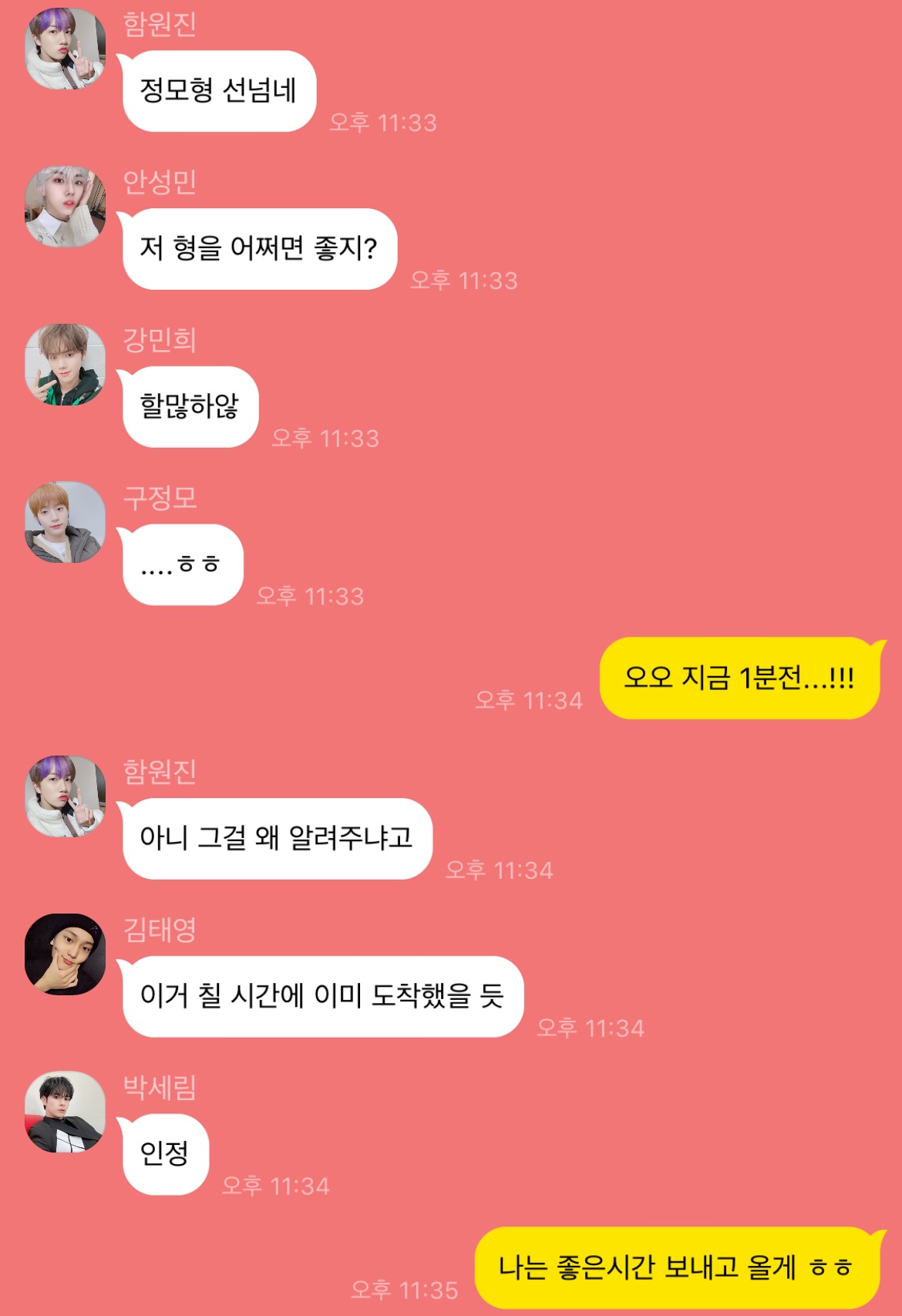The image size is (902, 1316).
Task: View 김태영's profile picture
Action: [x=65, y=954]
